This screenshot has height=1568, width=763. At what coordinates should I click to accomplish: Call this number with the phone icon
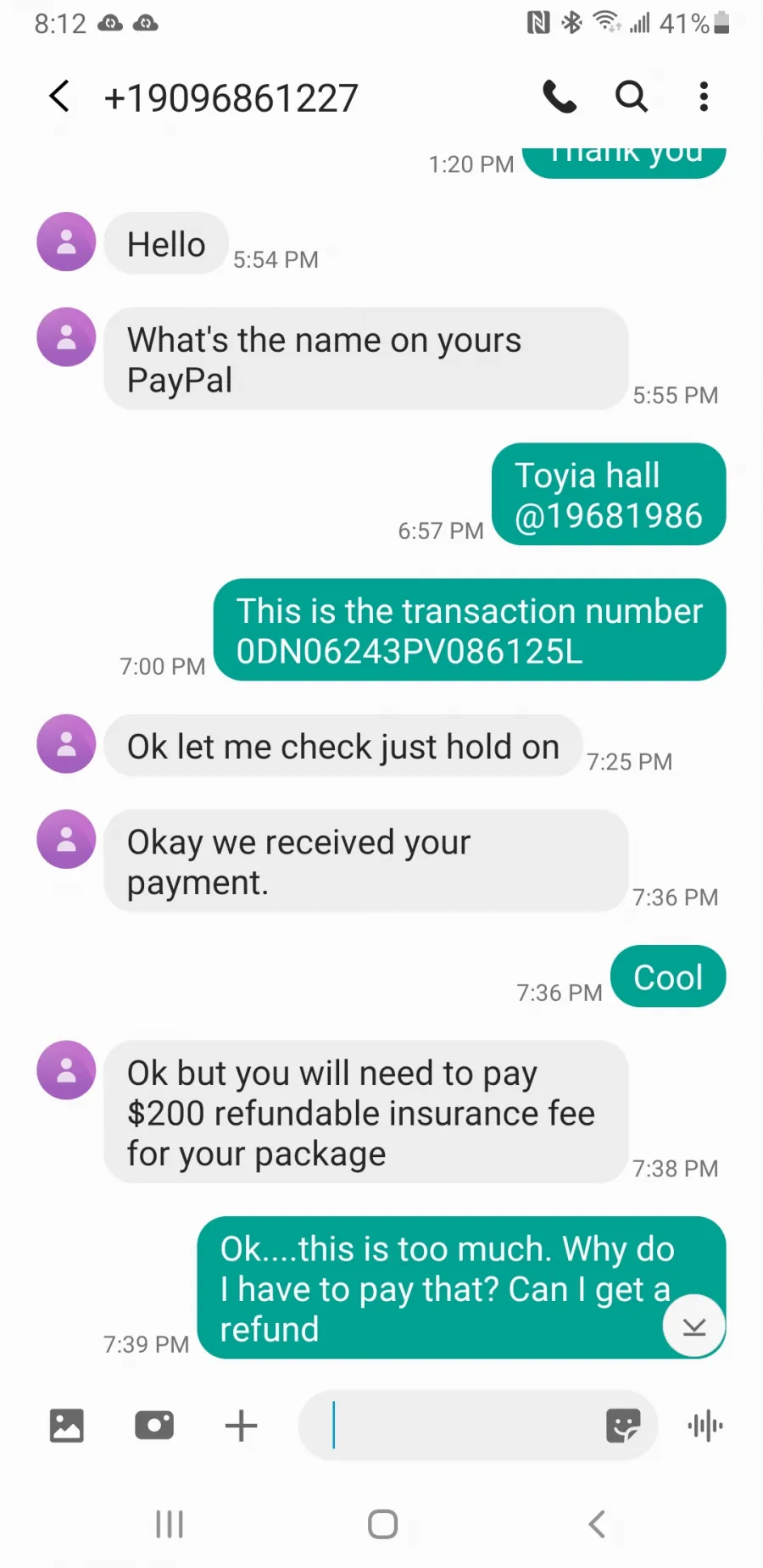[x=560, y=97]
